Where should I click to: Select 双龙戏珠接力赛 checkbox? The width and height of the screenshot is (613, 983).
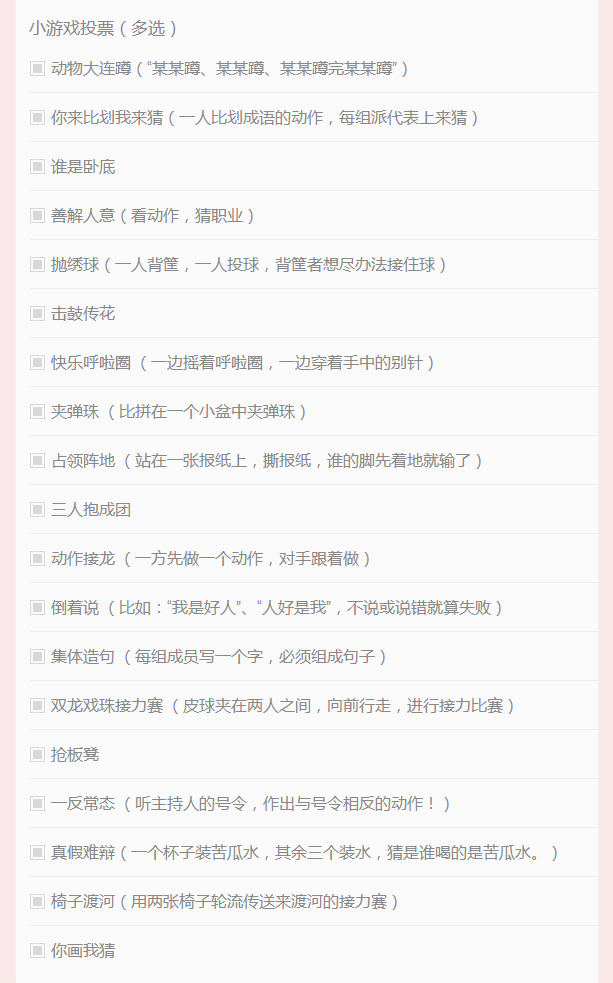click(x=38, y=705)
